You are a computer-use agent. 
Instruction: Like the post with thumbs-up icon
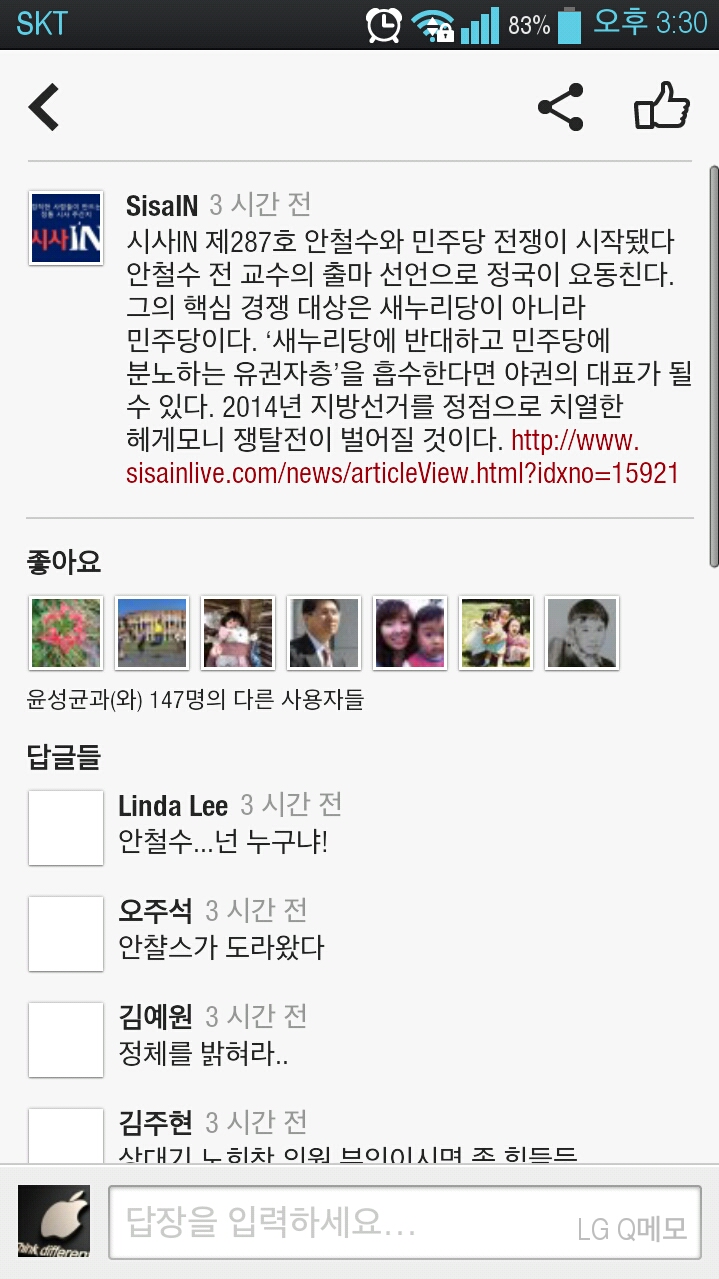click(x=662, y=106)
